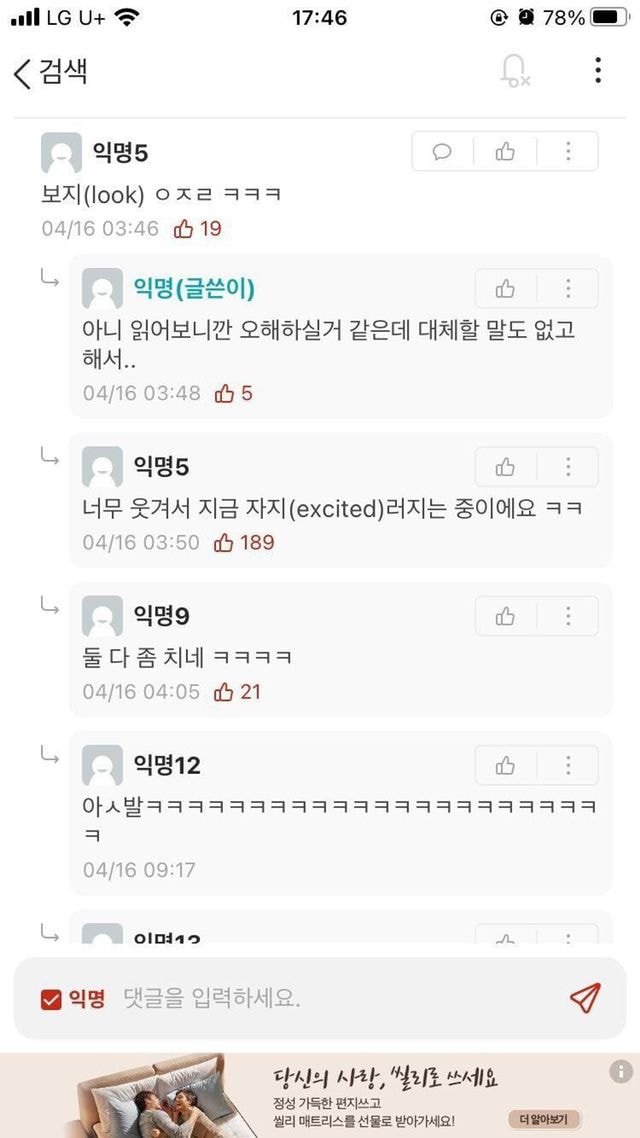Open the top bar overflow menu
Viewport: 640px width, 1138px height.
[597, 71]
